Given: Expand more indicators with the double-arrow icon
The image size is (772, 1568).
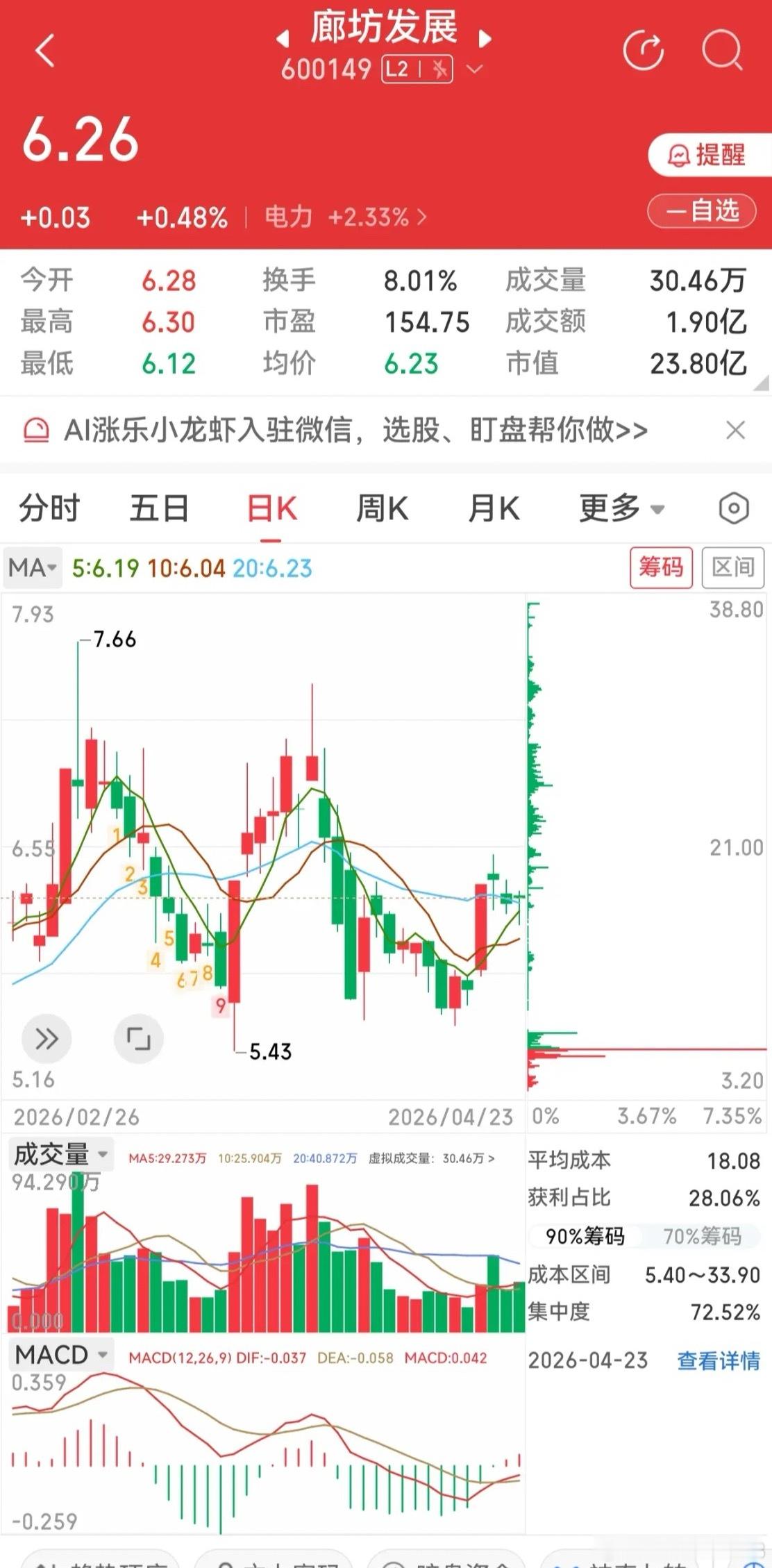Looking at the screenshot, I should point(47,1038).
